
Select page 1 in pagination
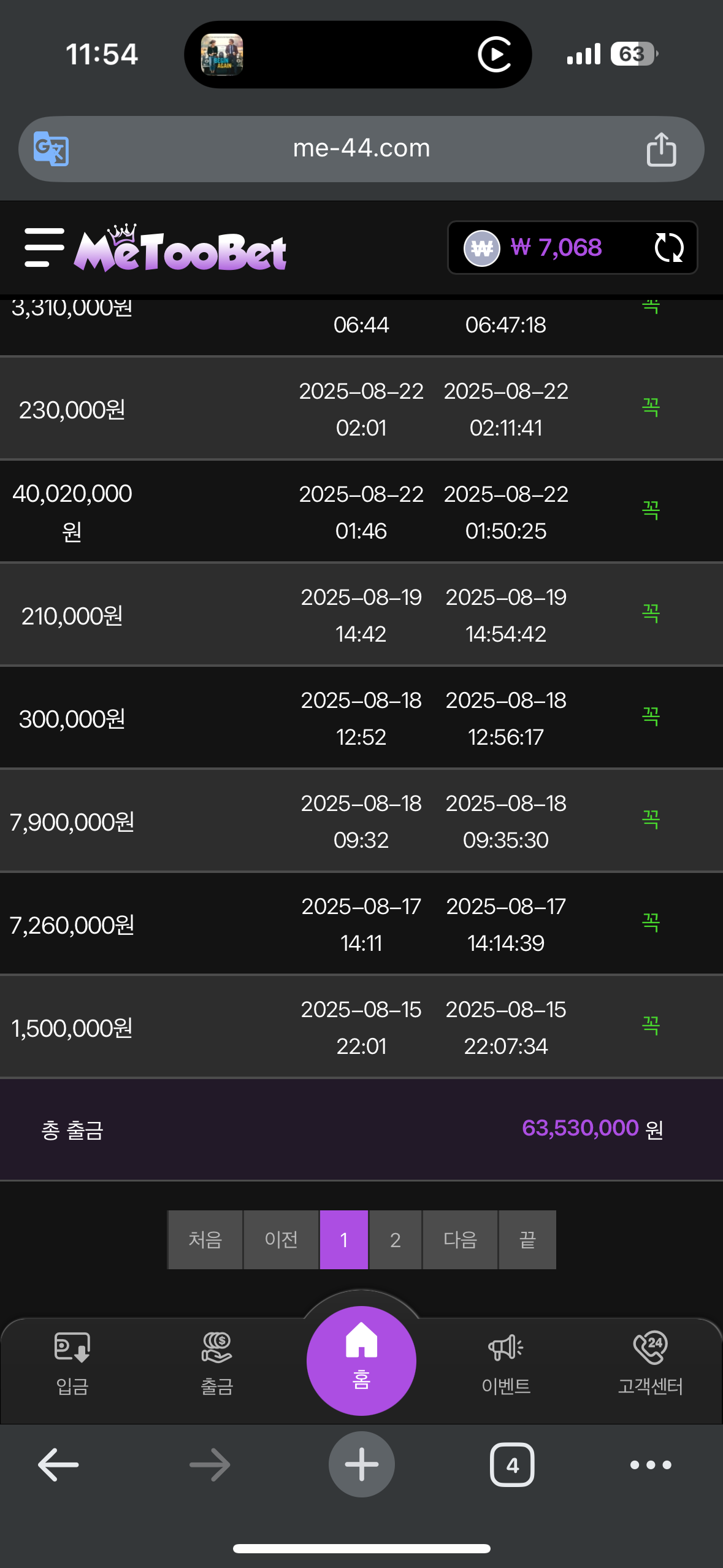coord(344,1240)
